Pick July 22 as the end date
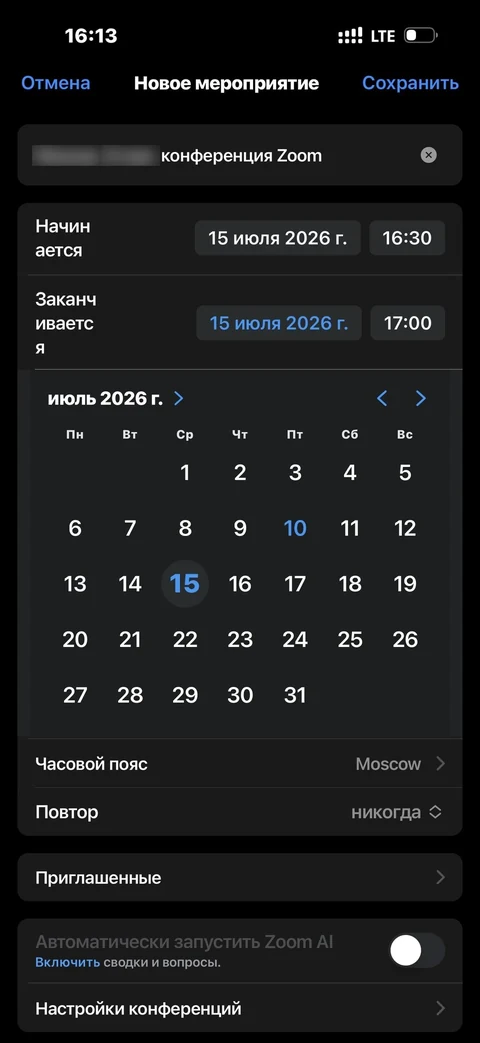This screenshot has height=1043, width=480. (185, 640)
